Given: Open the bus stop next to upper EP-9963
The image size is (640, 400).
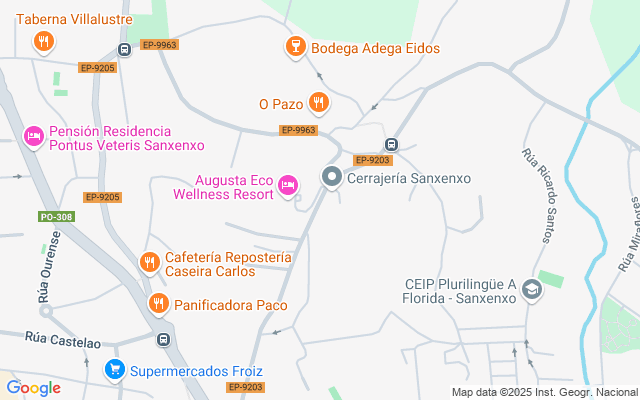Looking at the screenshot, I should click(x=124, y=50).
